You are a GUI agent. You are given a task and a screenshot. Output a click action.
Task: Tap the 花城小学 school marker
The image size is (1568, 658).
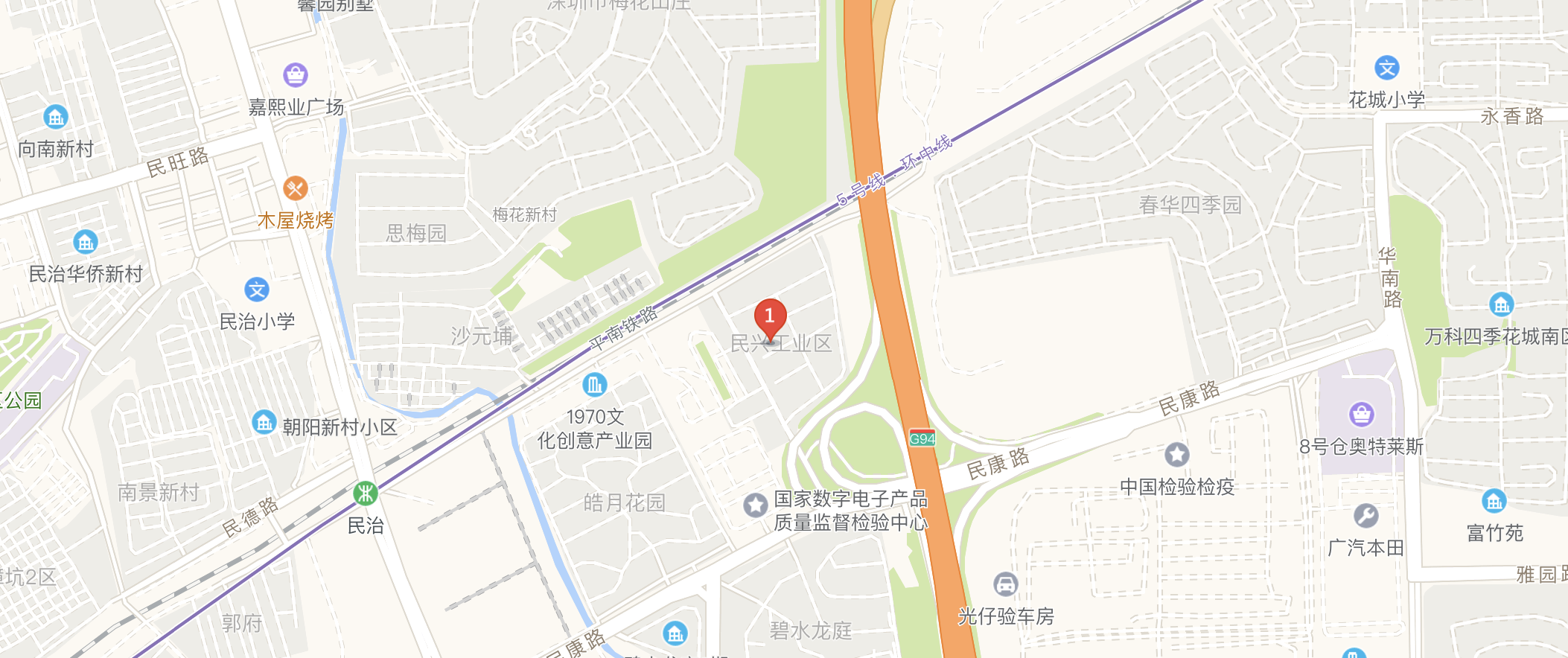click(x=1386, y=68)
